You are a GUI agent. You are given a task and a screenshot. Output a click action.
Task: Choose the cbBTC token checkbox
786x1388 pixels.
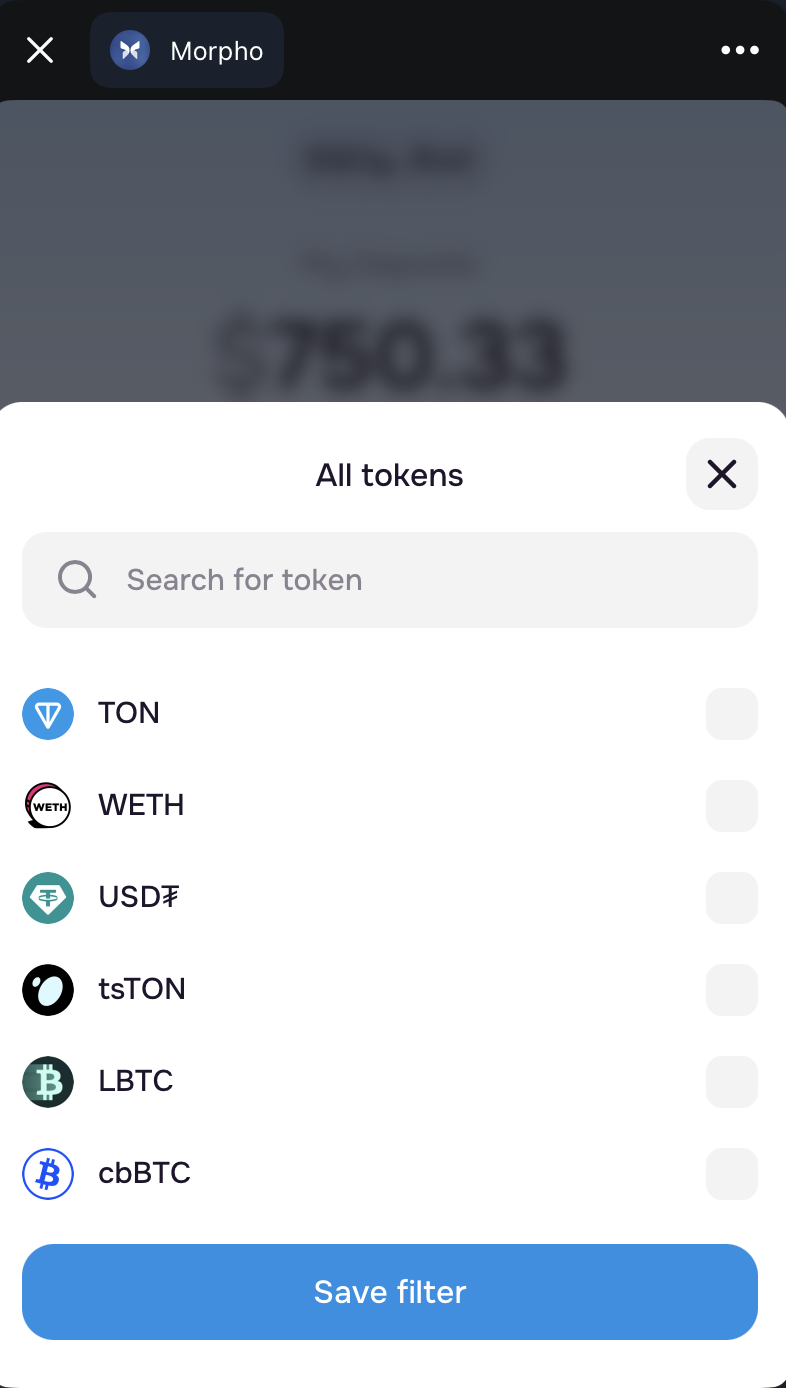point(731,1174)
